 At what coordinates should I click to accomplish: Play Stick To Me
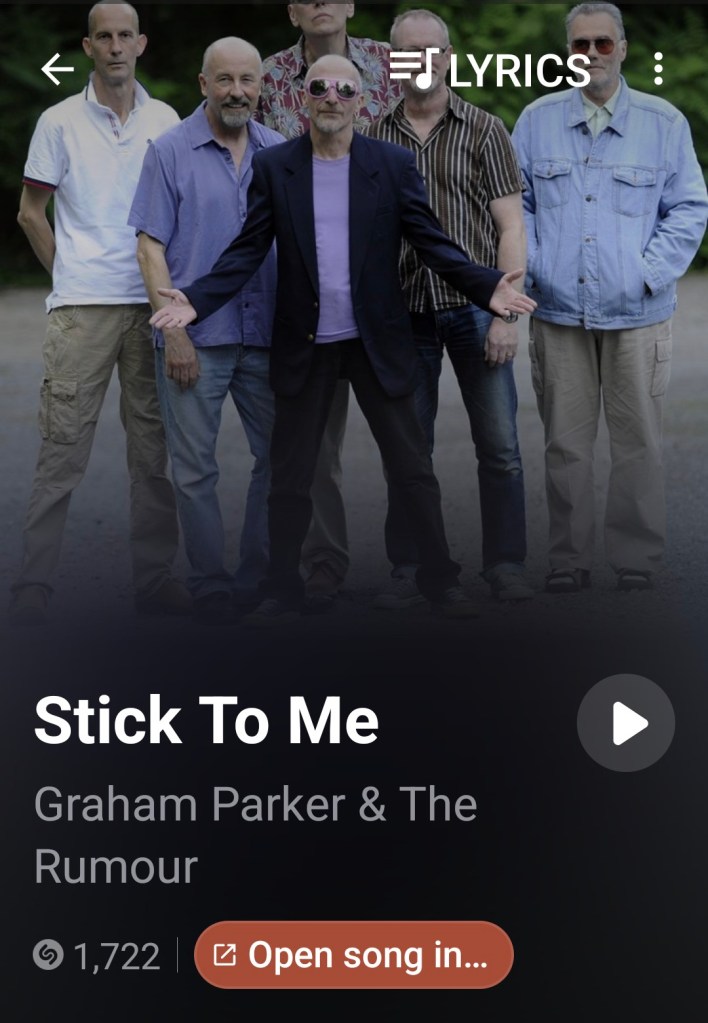(626, 723)
